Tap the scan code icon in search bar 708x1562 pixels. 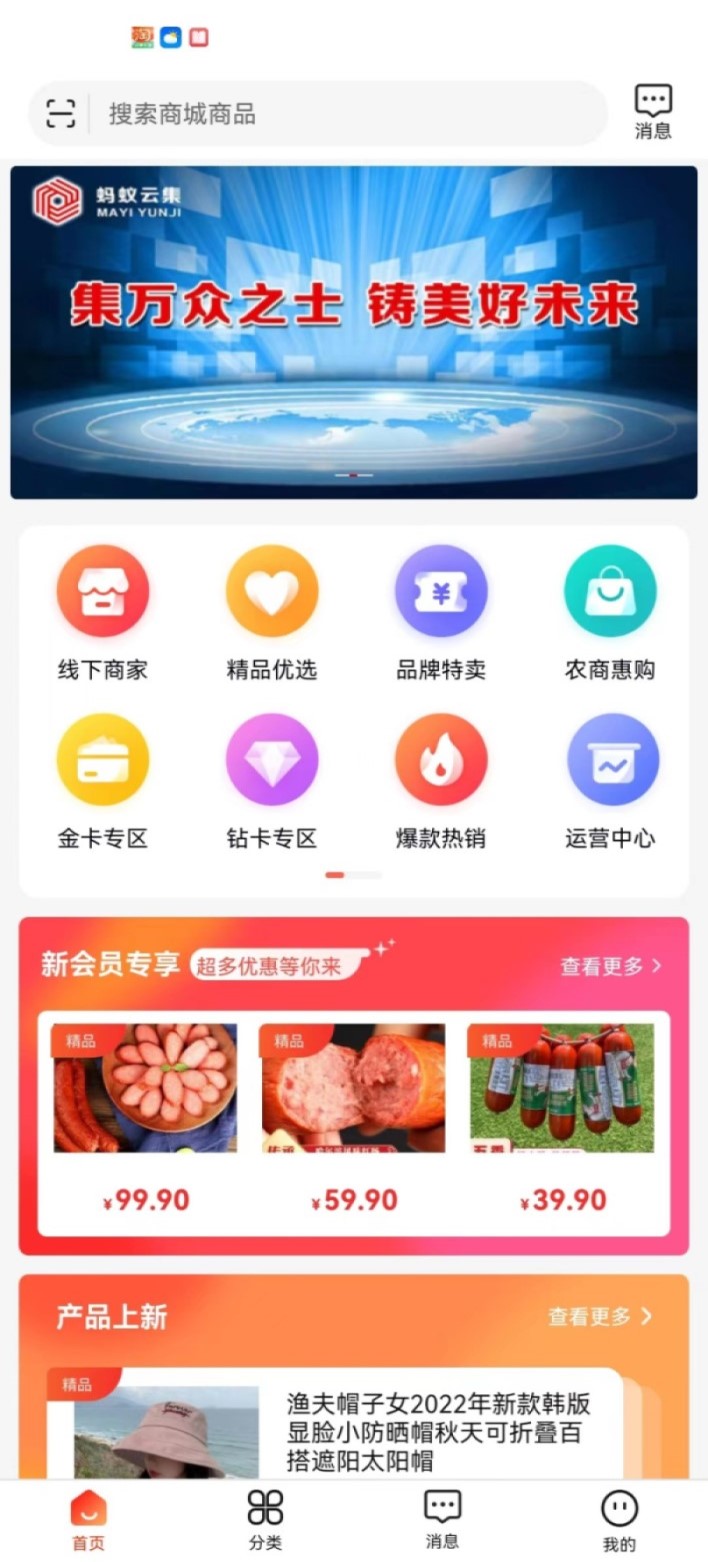61,114
